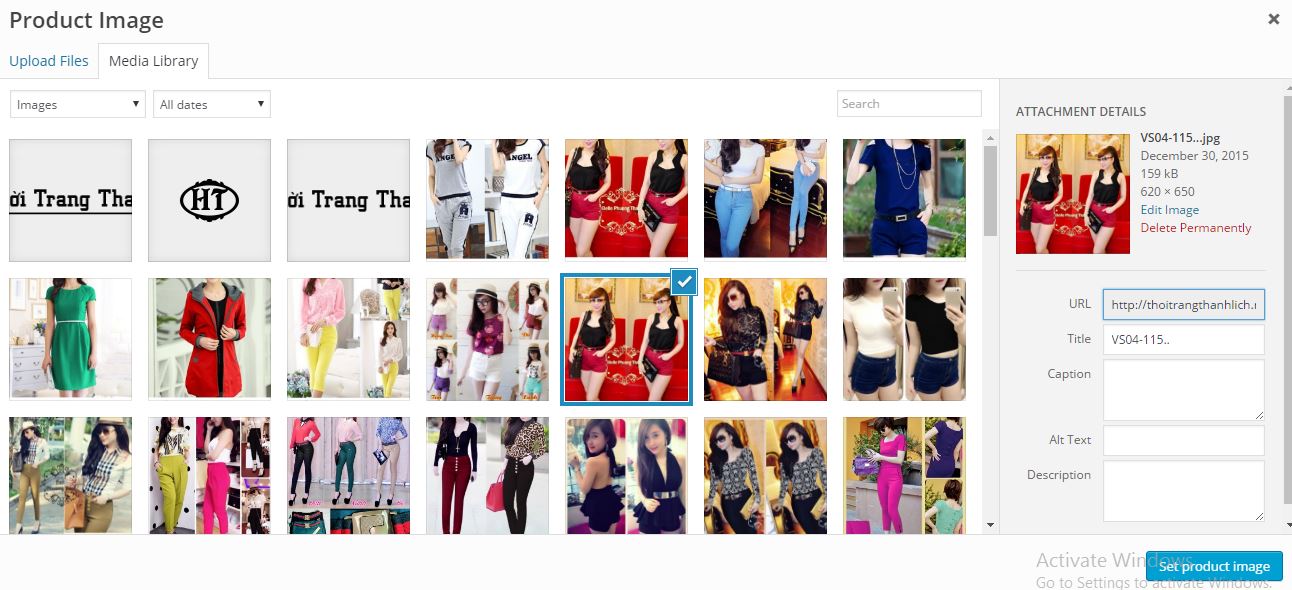Confirm with Set product image button
The height and width of the screenshot is (590, 1292).
click(1213, 566)
